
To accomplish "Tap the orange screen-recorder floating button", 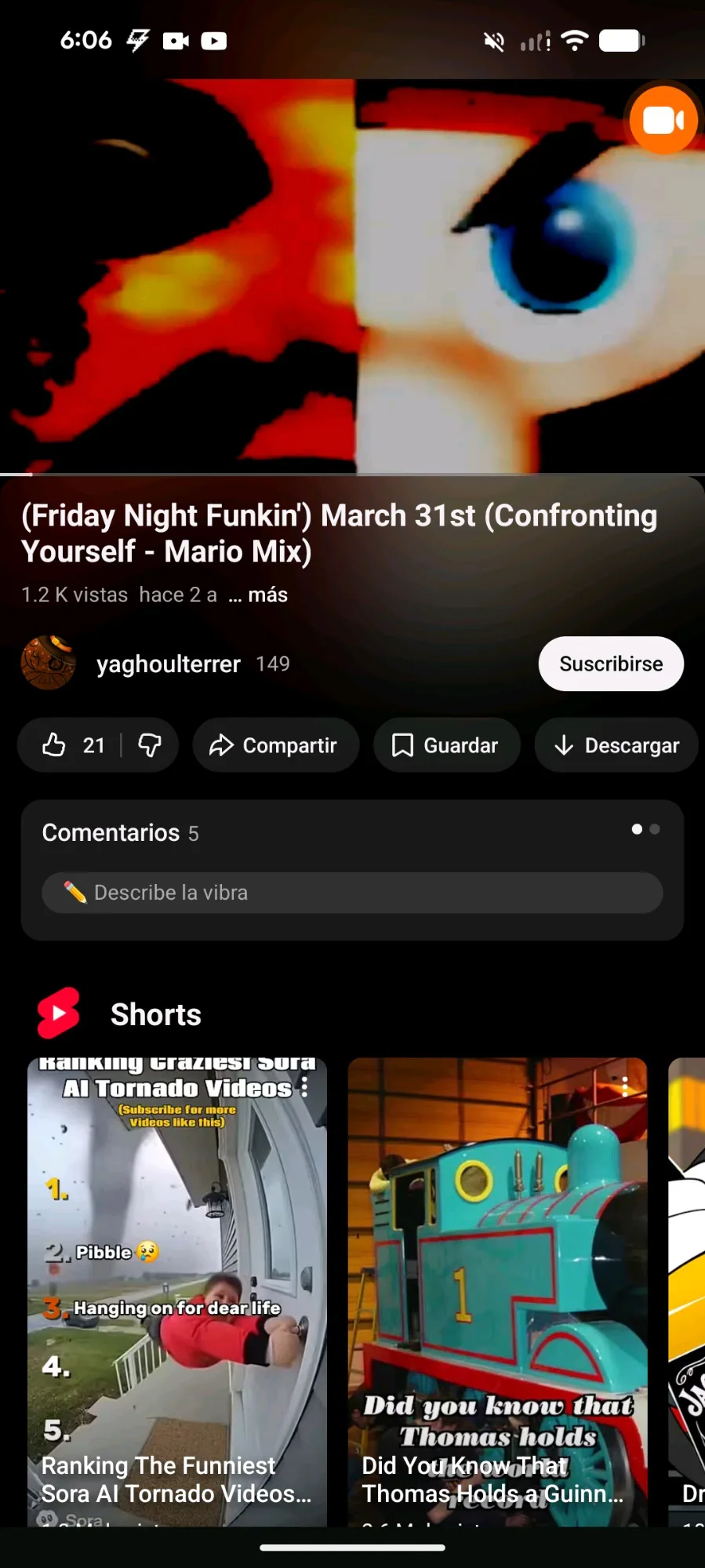I will coord(663,121).
